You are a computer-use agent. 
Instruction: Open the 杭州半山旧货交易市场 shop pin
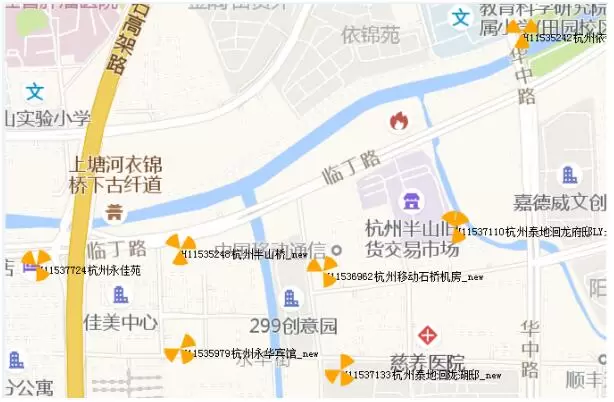410,201
